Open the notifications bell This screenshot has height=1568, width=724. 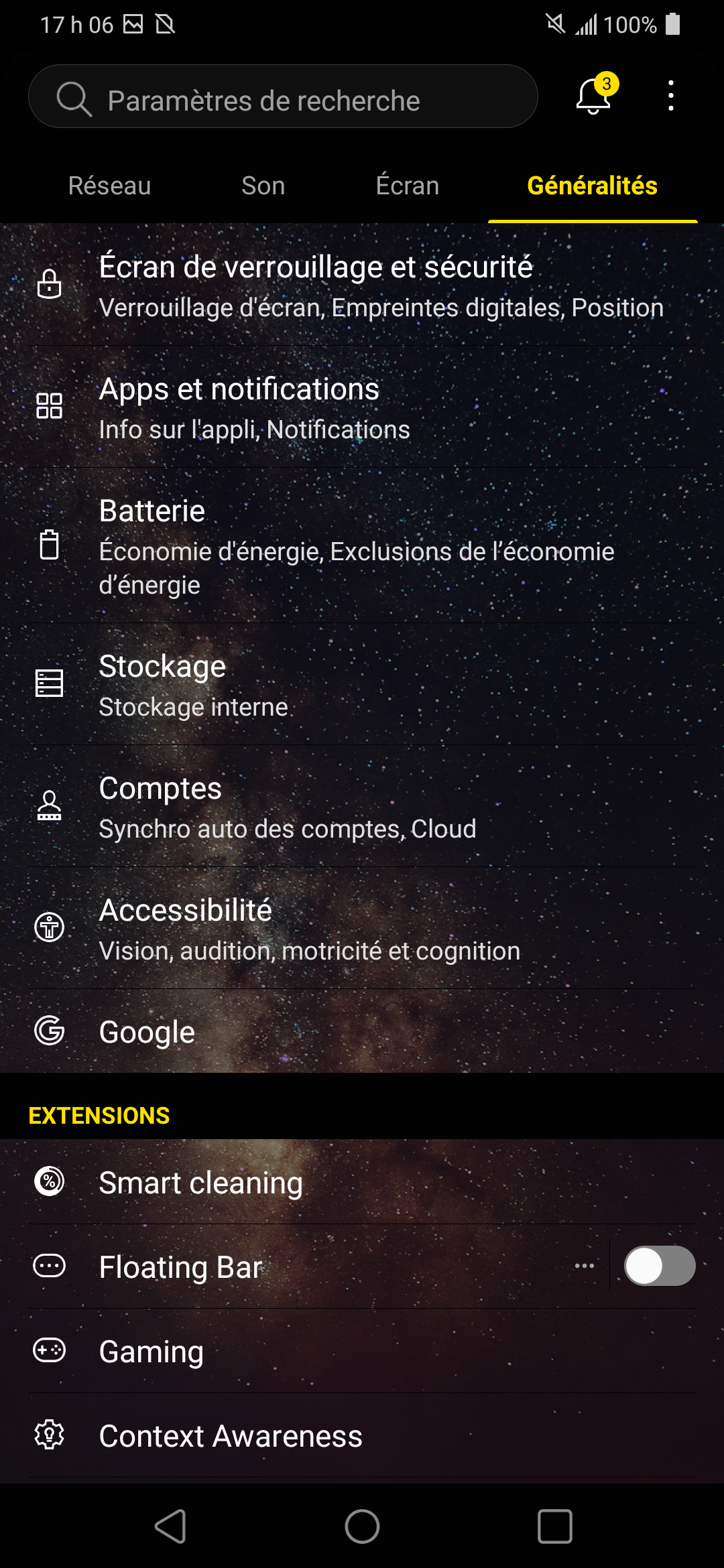[594, 96]
